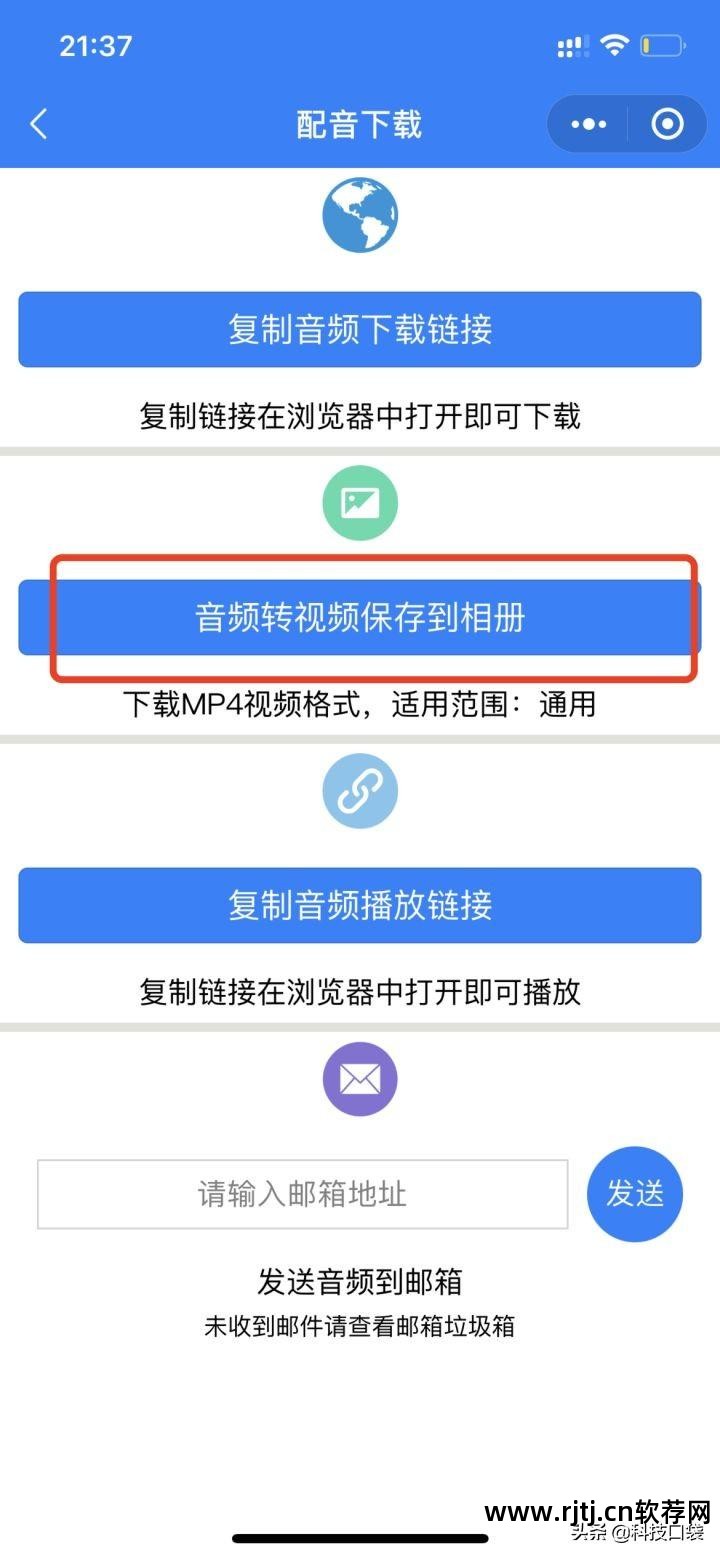
Task: Open the mini program more options menu
Action: (x=588, y=125)
